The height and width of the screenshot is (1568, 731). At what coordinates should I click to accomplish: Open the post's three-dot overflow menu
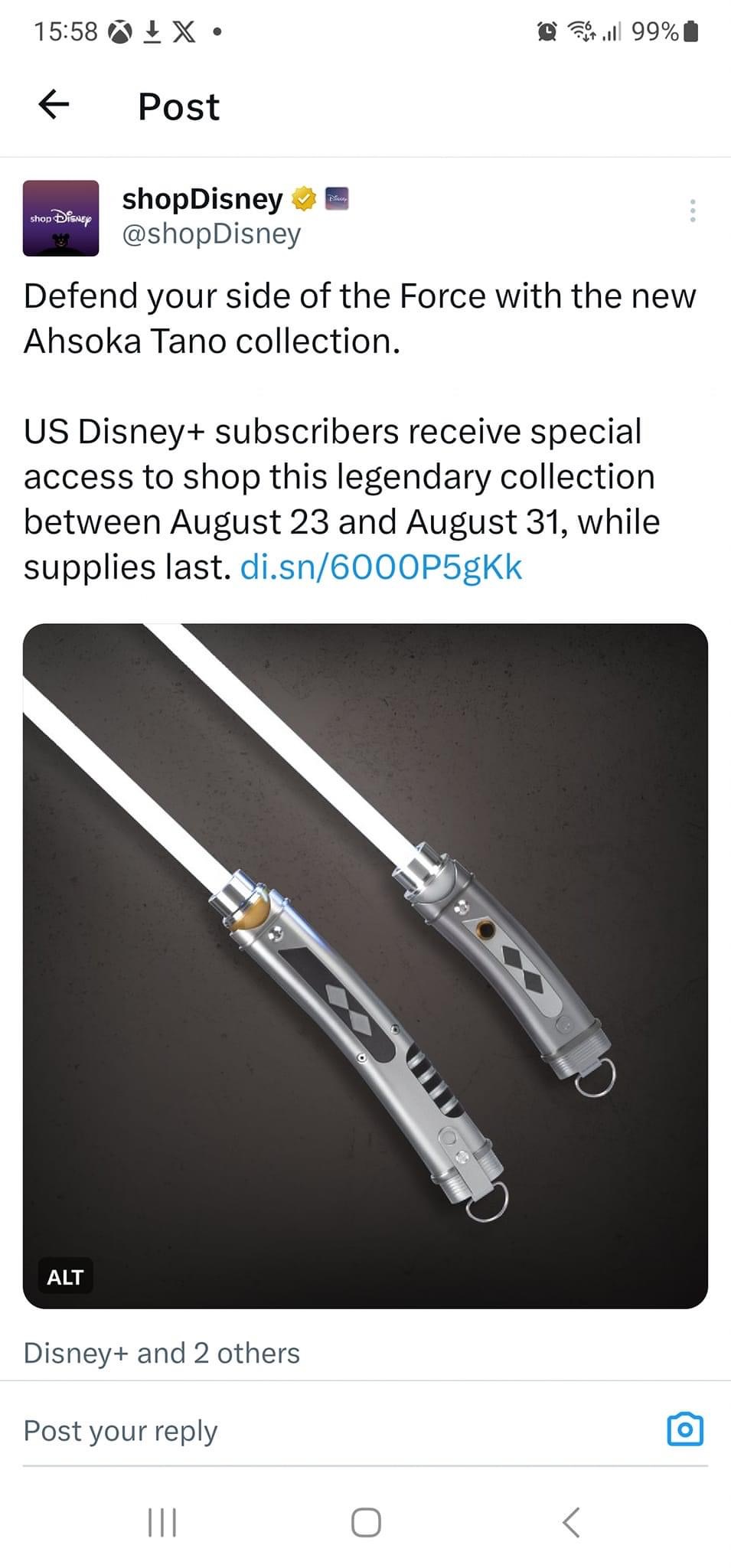pyautogui.click(x=693, y=211)
